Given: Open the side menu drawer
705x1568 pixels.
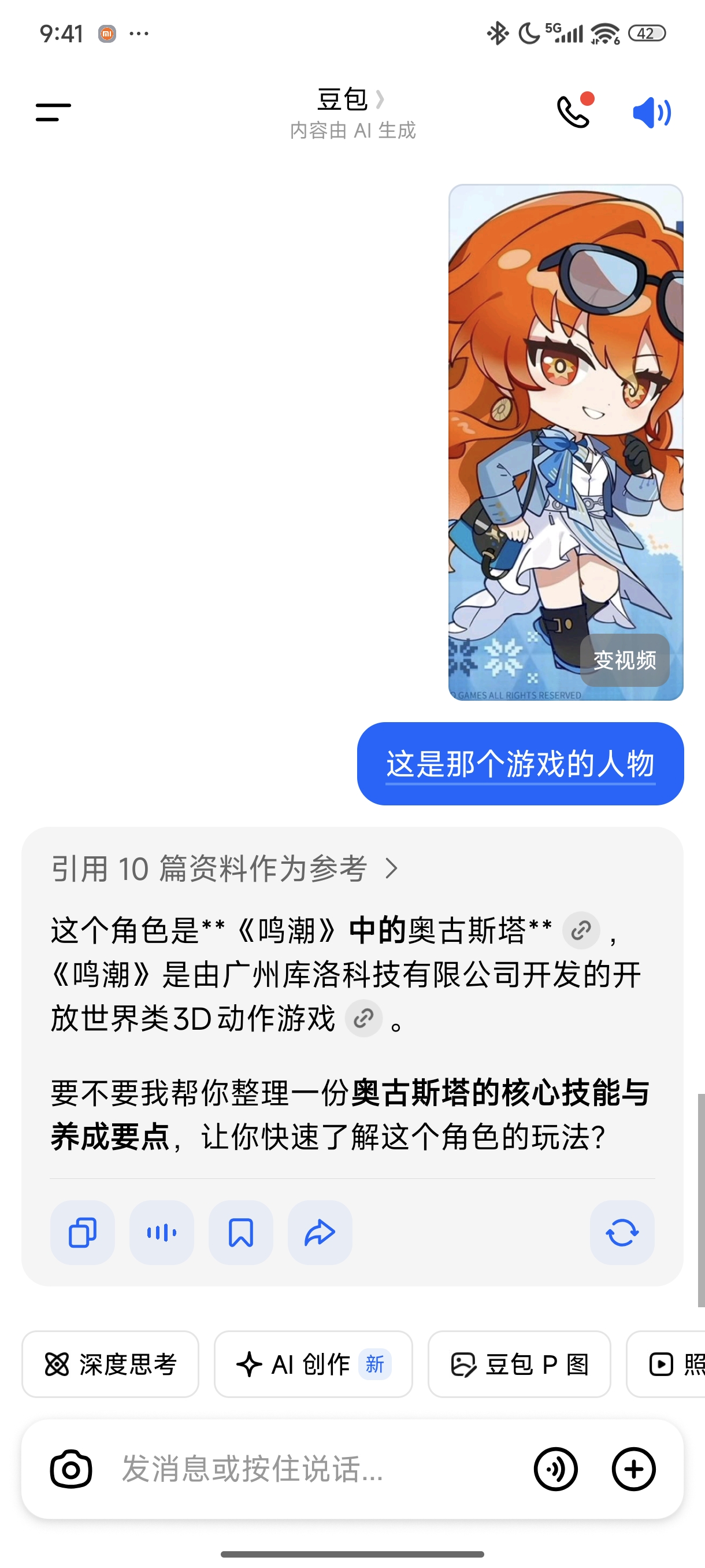Looking at the screenshot, I should [54, 113].
